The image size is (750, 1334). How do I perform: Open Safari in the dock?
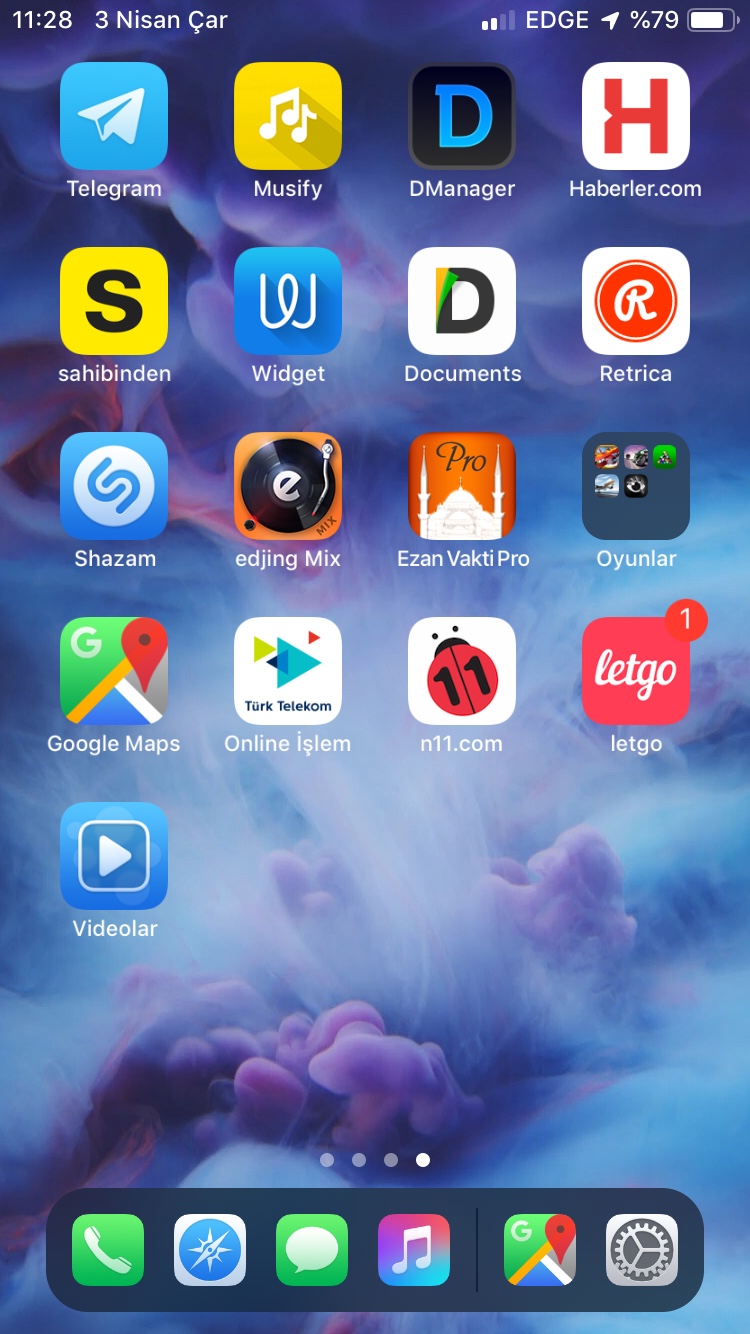[210, 1250]
